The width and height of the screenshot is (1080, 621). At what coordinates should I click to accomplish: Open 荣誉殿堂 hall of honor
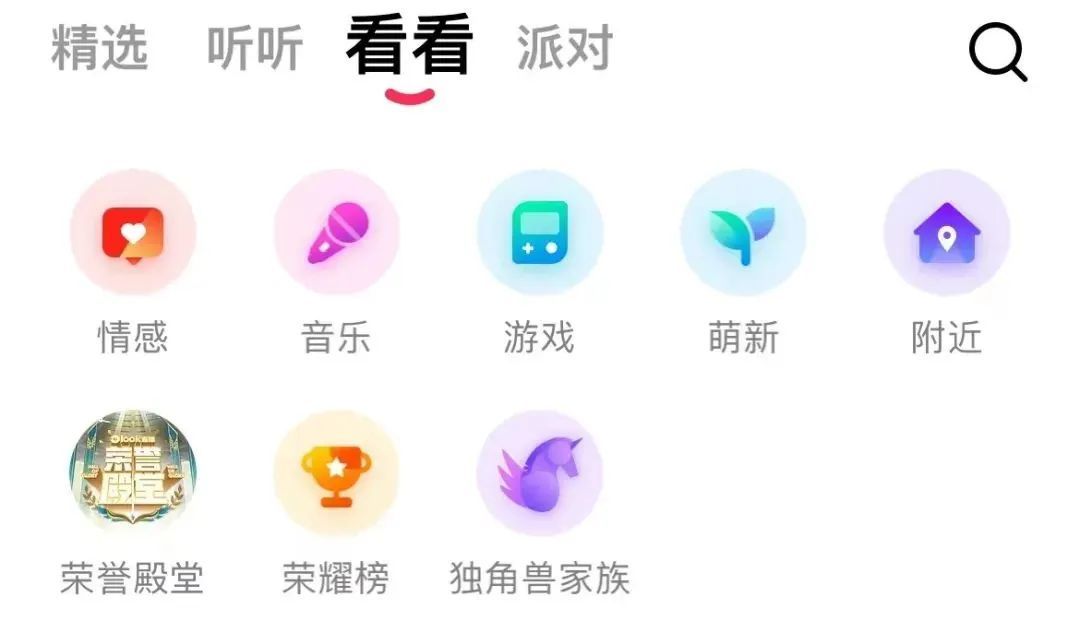[x=133, y=473]
